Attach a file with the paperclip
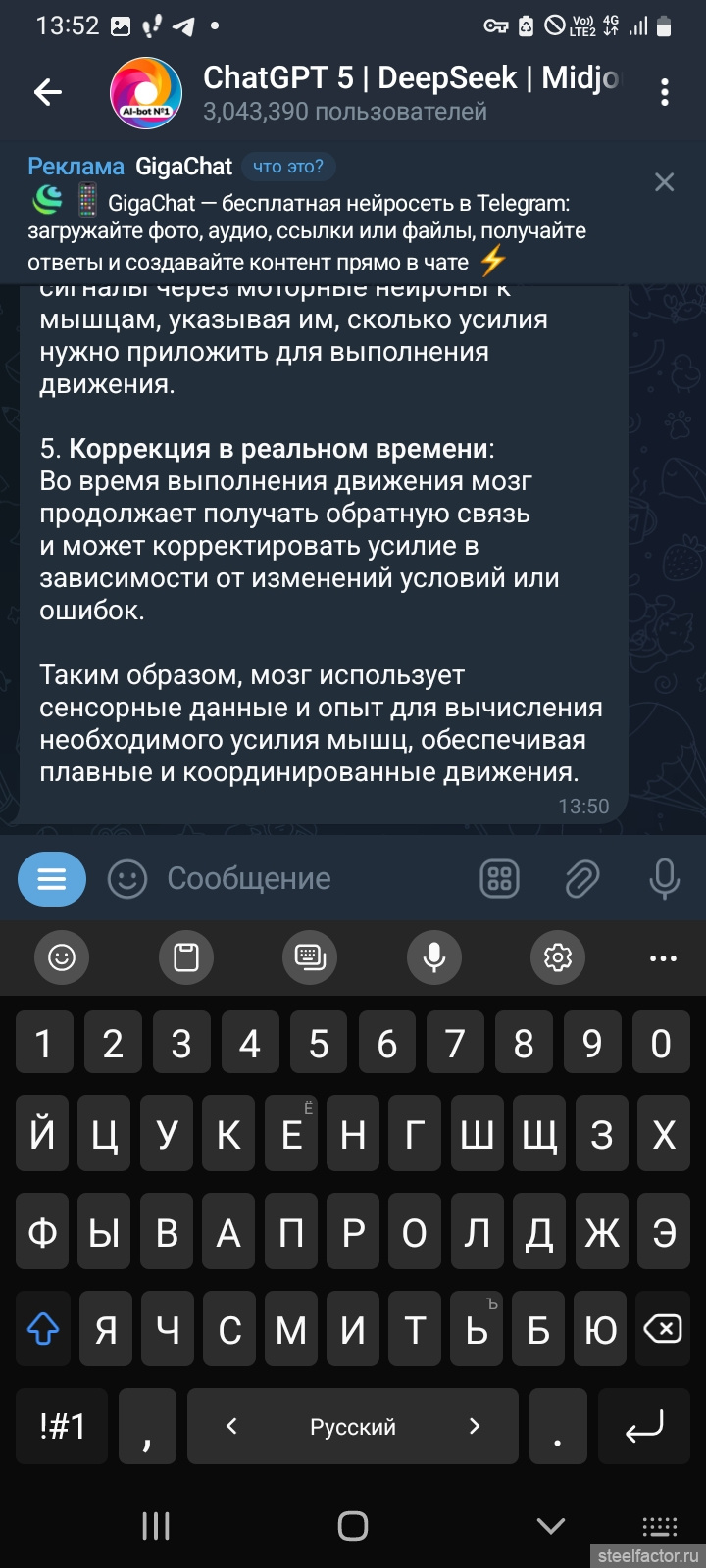The width and height of the screenshot is (706, 1568). (581, 879)
